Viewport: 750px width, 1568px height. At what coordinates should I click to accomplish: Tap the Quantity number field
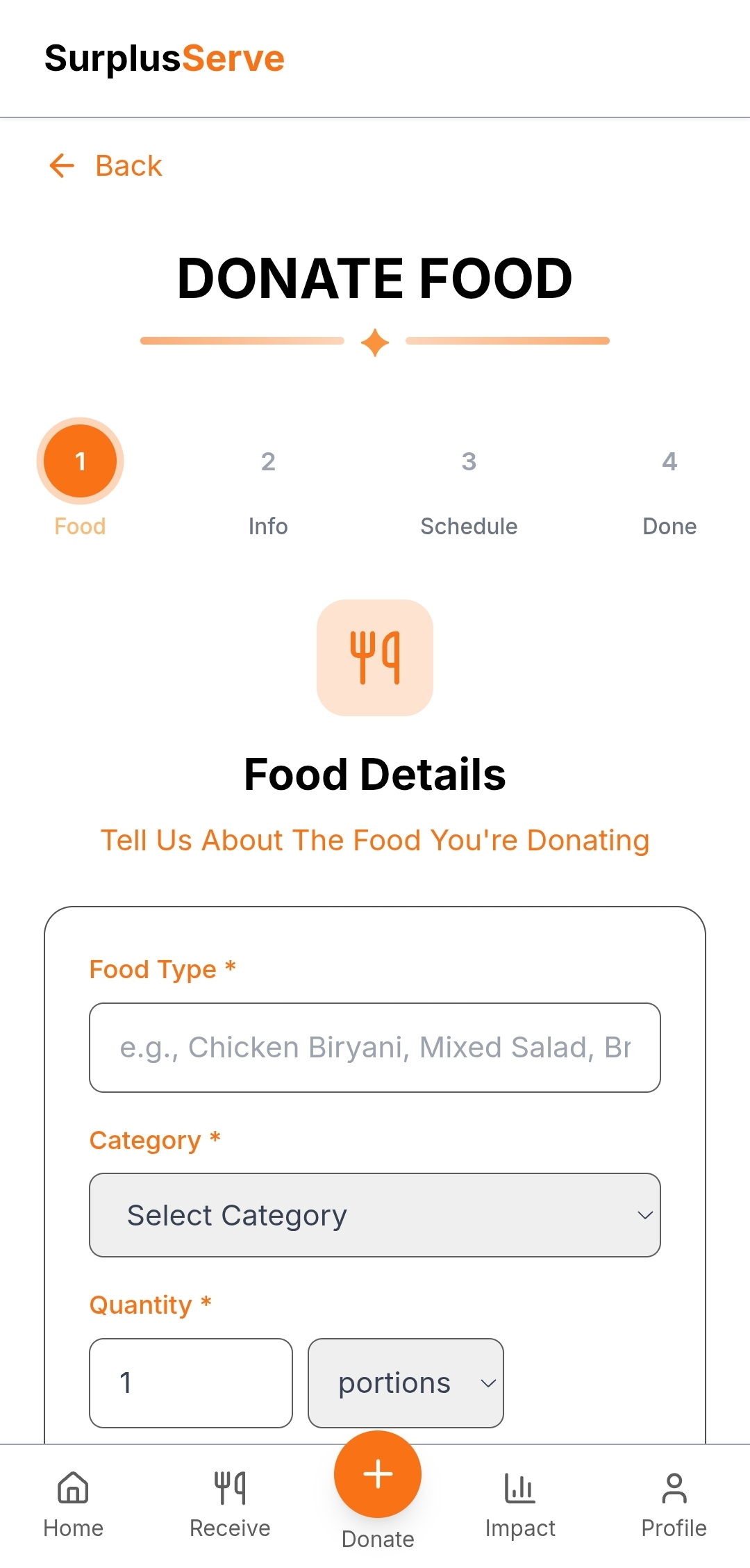[x=191, y=1383]
